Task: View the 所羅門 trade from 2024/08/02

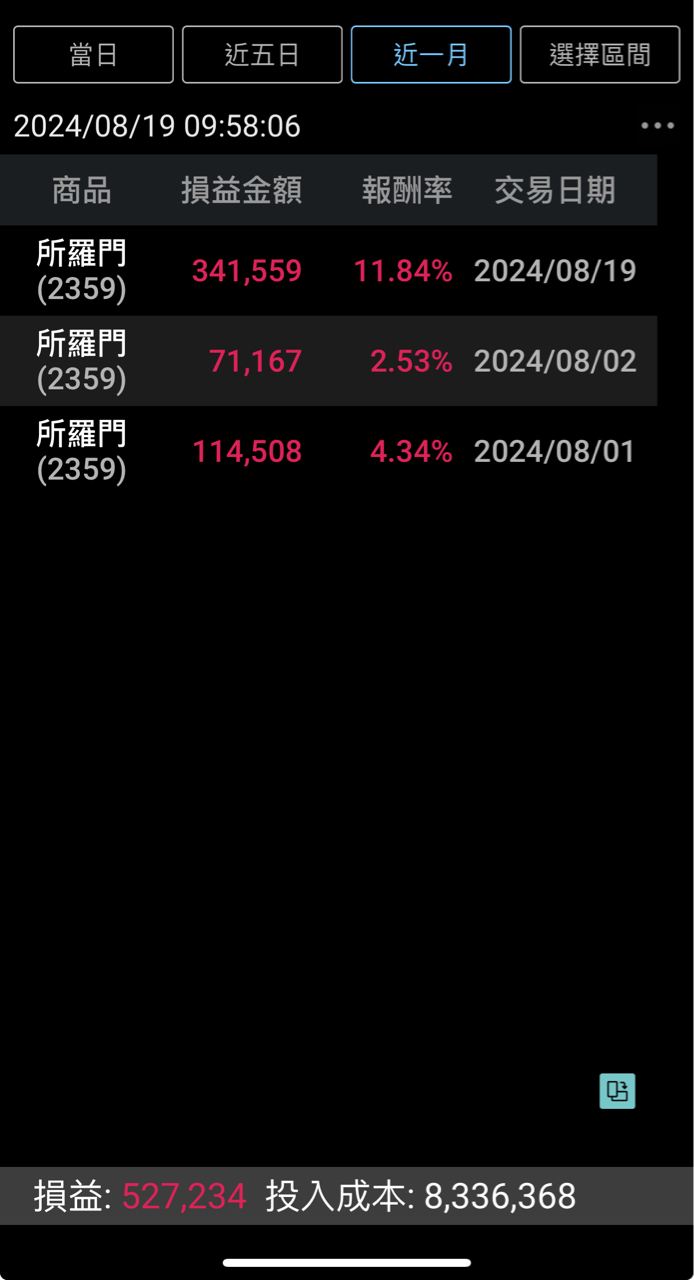Action: coord(328,361)
